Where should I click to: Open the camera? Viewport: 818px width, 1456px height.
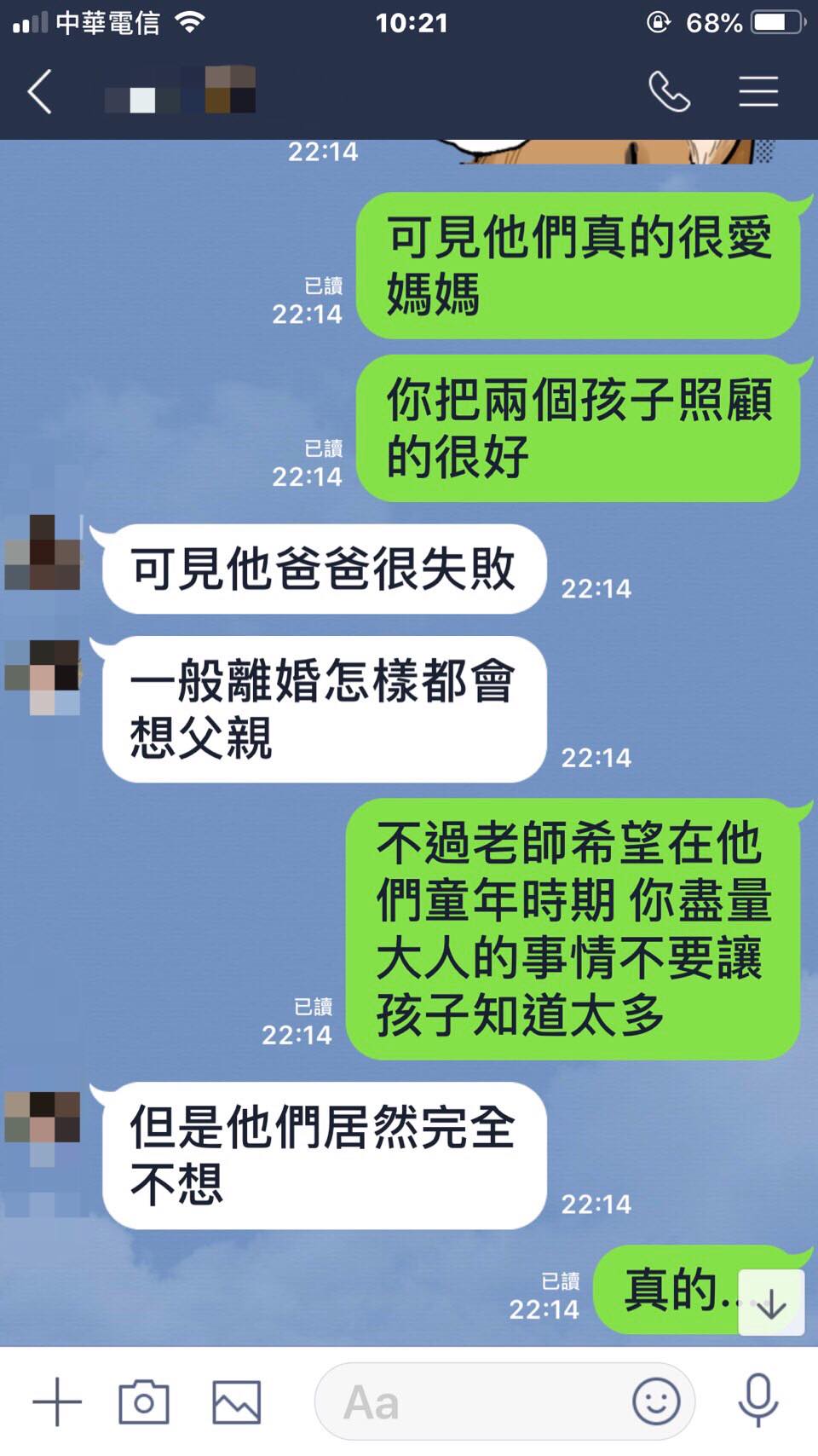click(x=144, y=1401)
